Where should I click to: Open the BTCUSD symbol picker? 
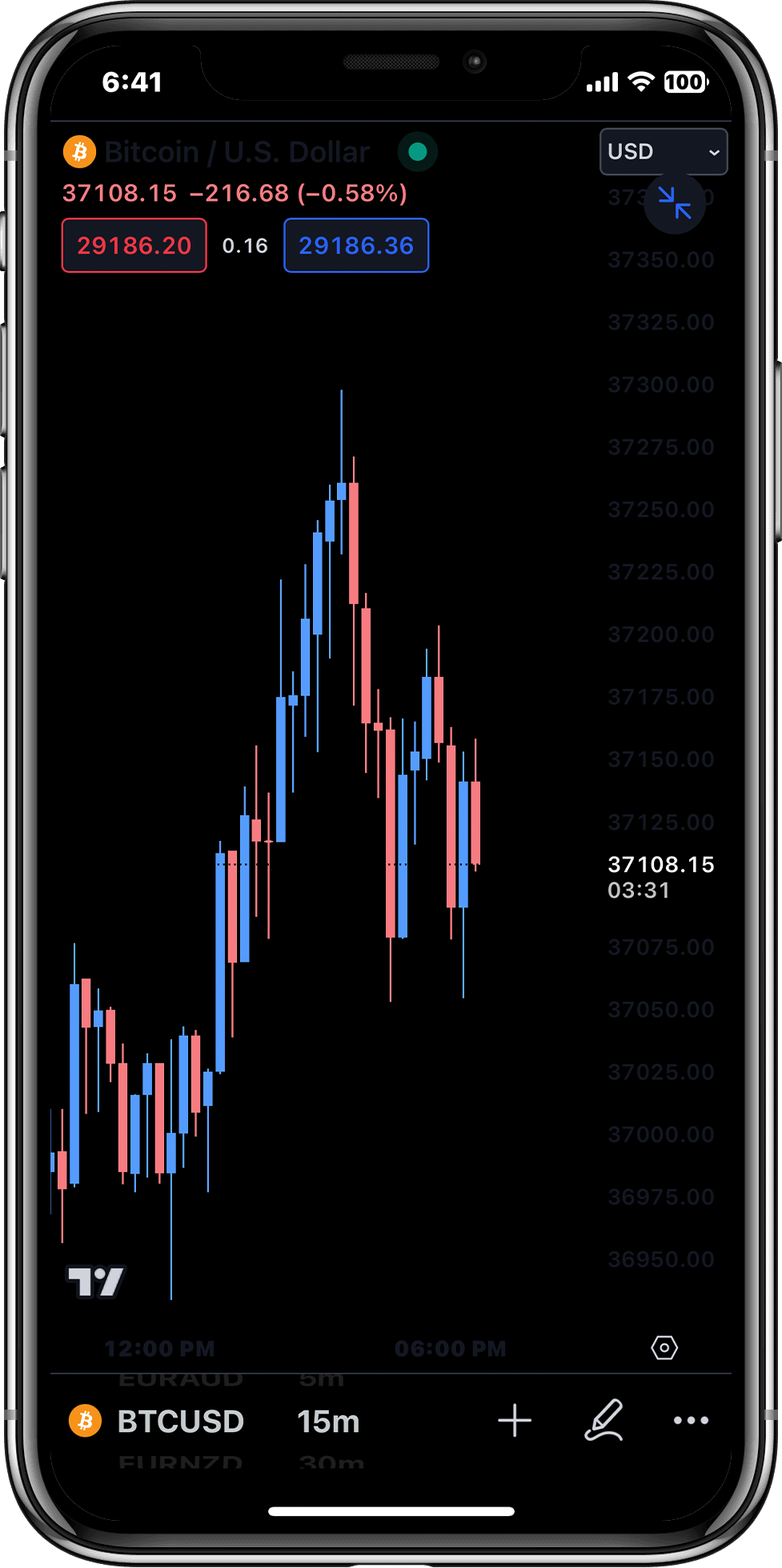[x=179, y=1422]
